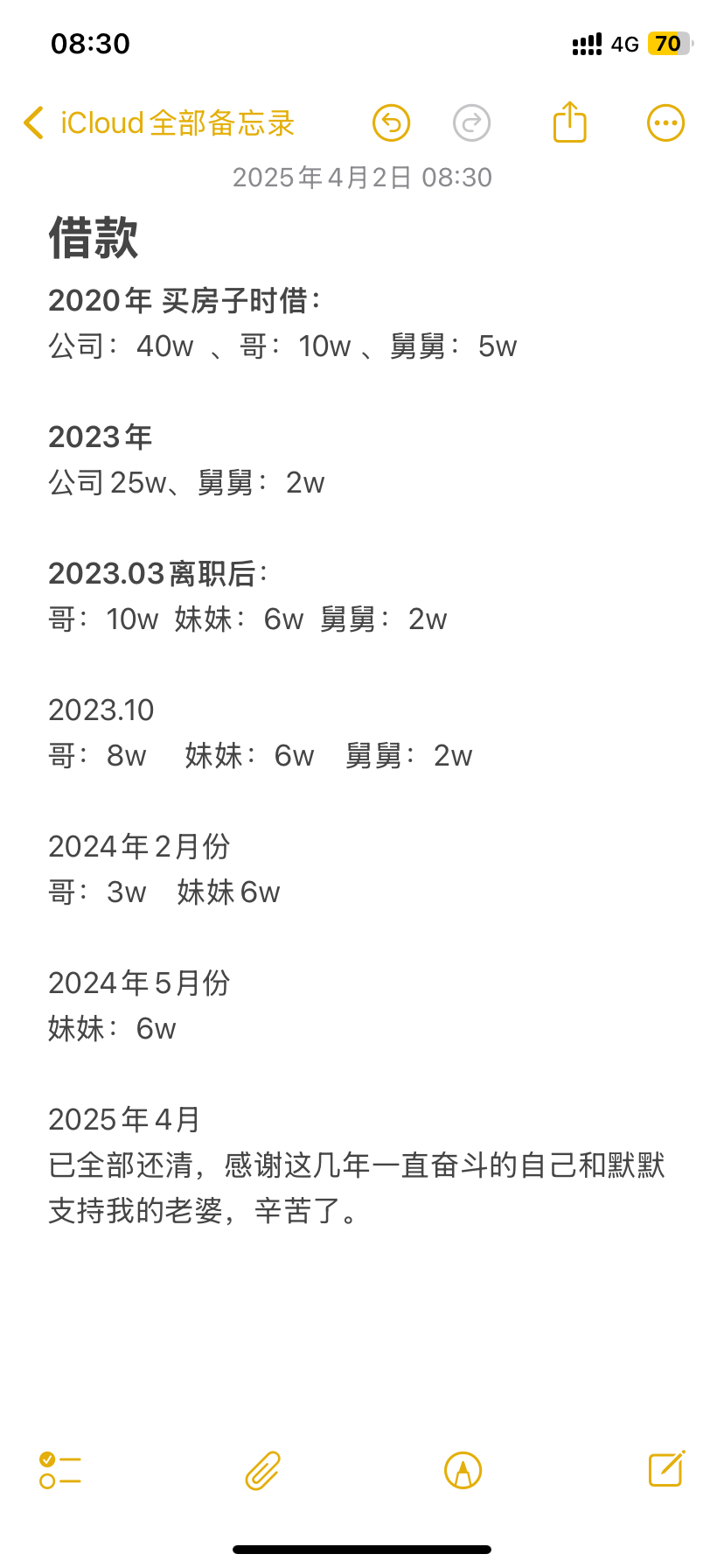
Task: Go back to iCloud 全部备忘录
Action: coord(159,123)
